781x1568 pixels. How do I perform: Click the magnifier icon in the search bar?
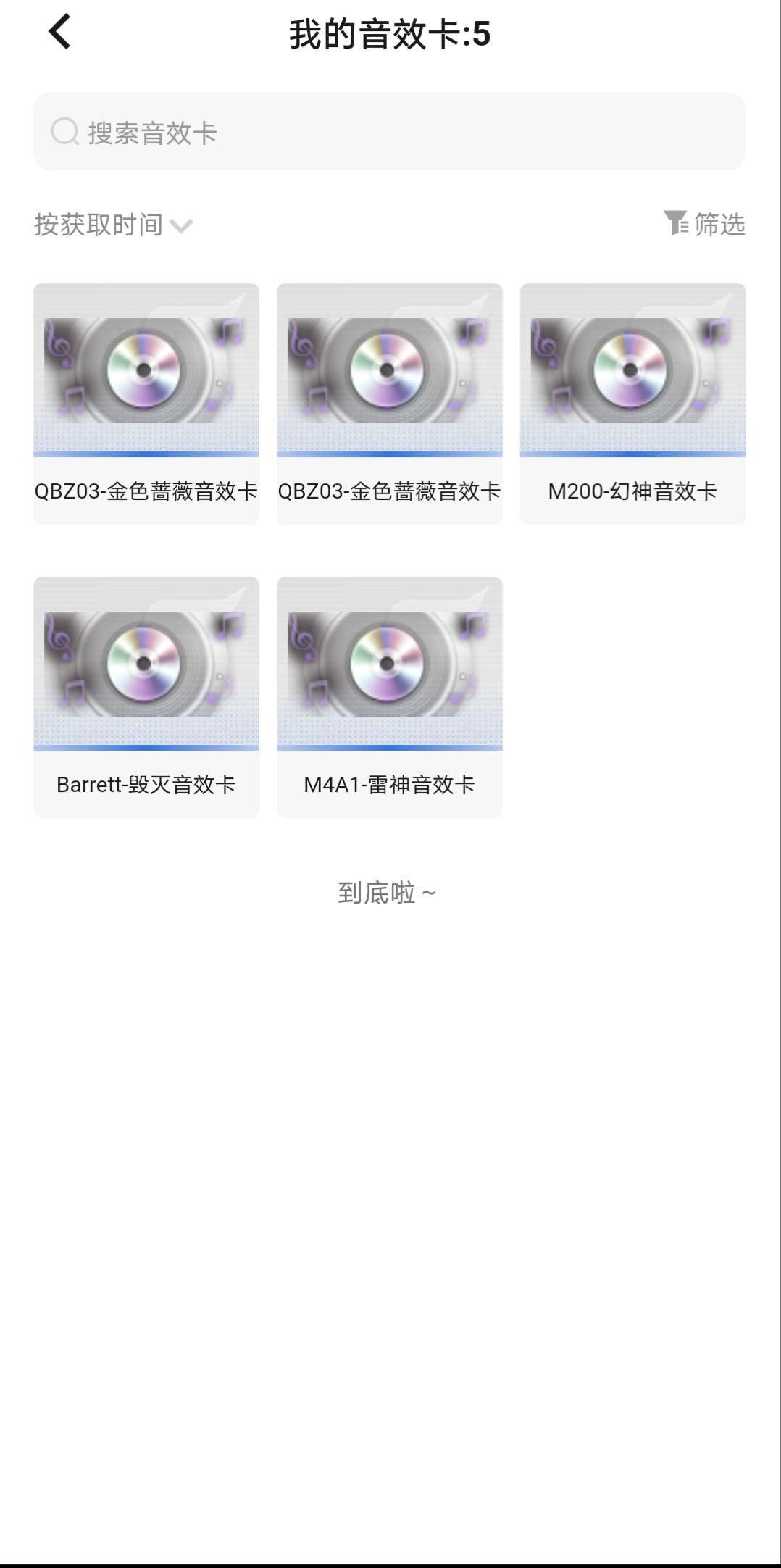point(65,131)
